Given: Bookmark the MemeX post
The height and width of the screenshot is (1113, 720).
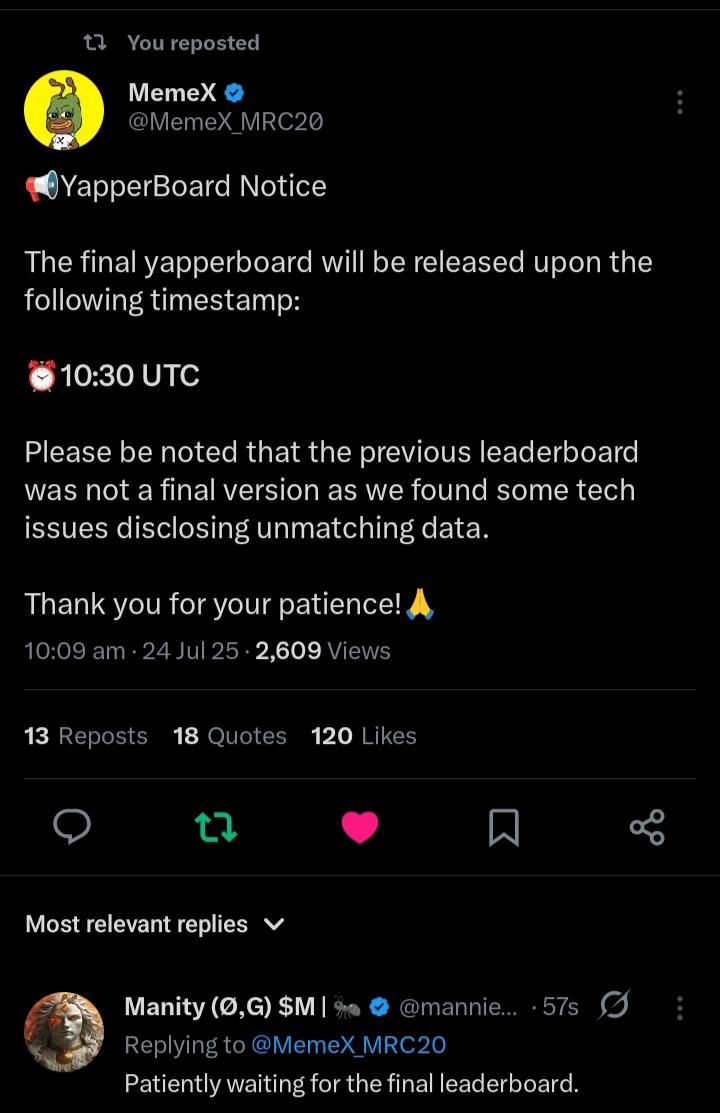Looking at the screenshot, I should [504, 827].
